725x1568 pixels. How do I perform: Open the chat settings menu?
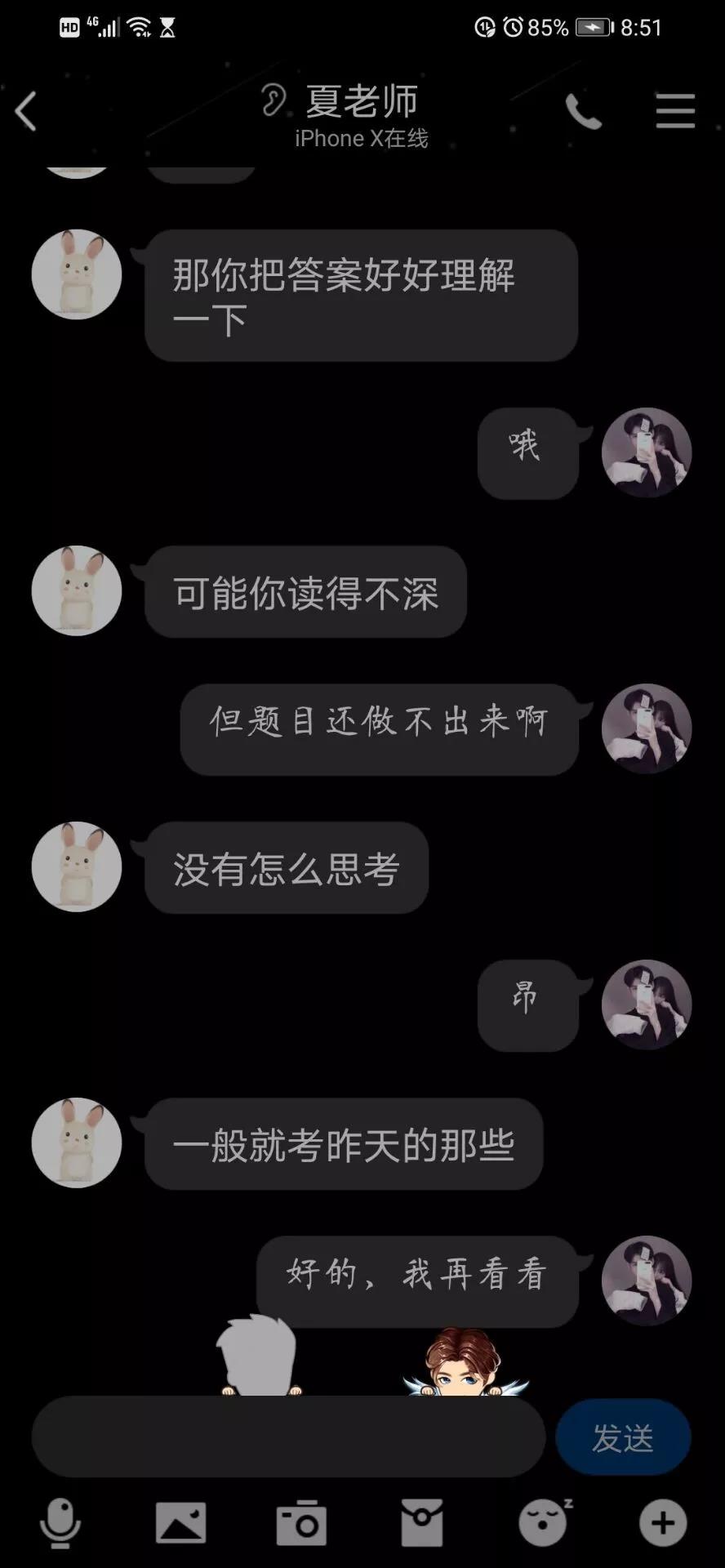(x=675, y=111)
